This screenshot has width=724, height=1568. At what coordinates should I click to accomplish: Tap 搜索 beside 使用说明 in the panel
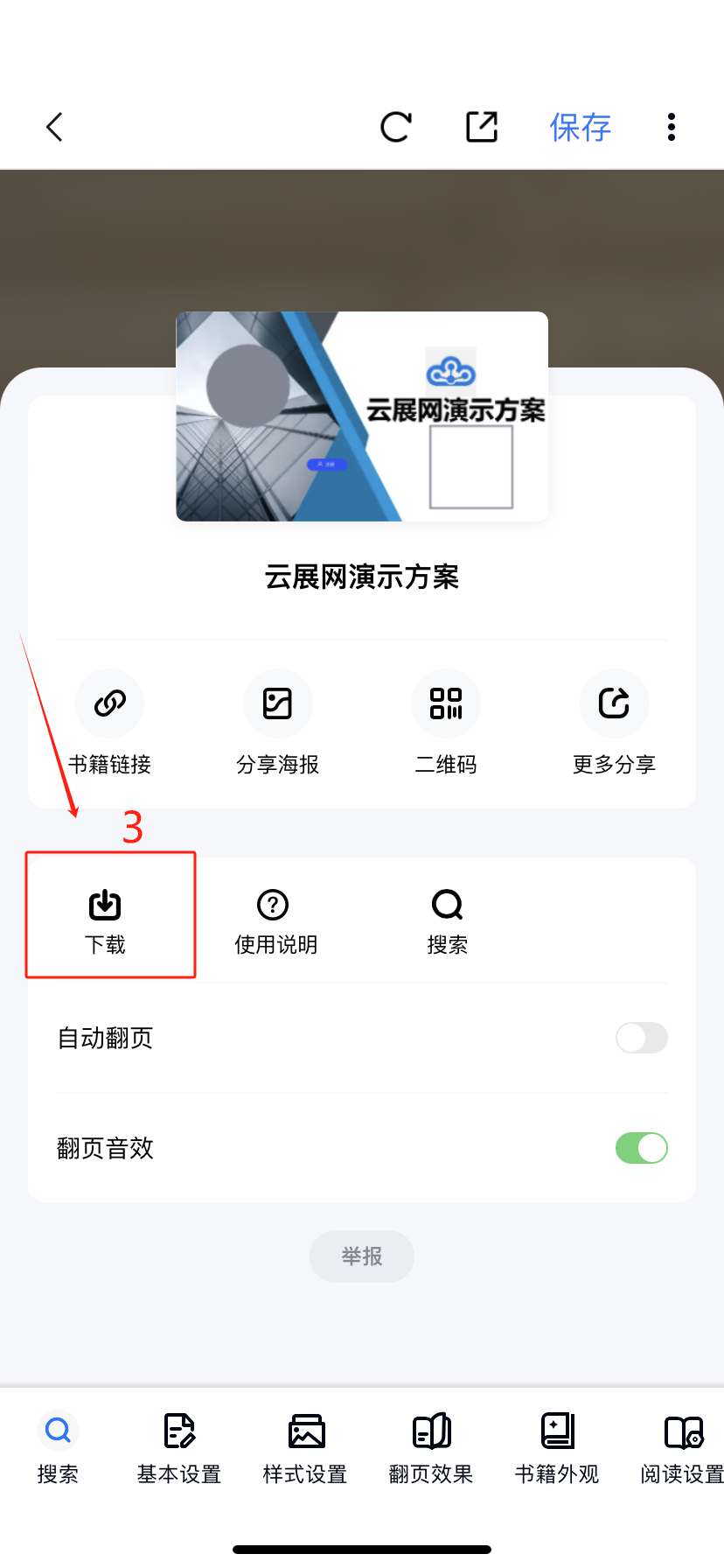(447, 919)
